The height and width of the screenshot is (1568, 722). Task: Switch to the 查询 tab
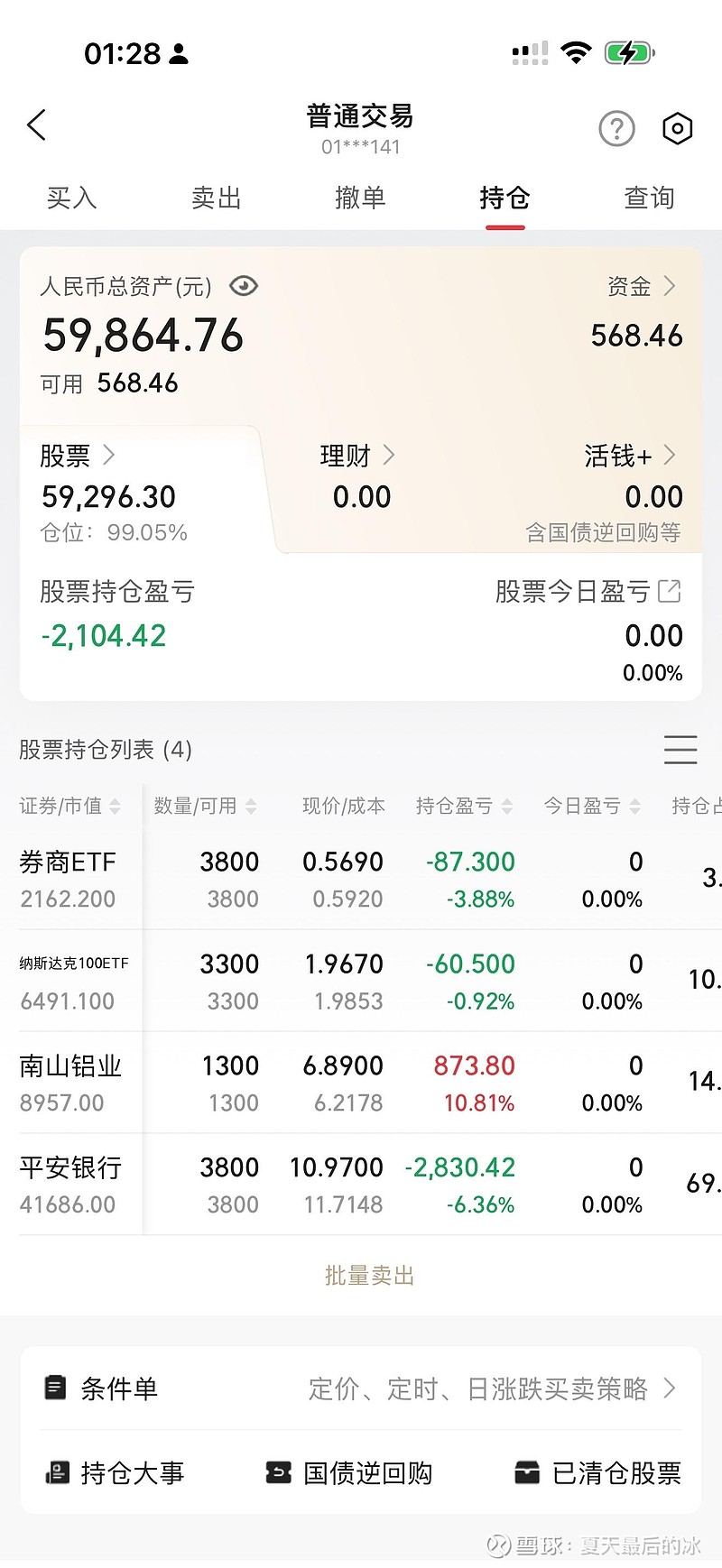pyautogui.click(x=649, y=198)
